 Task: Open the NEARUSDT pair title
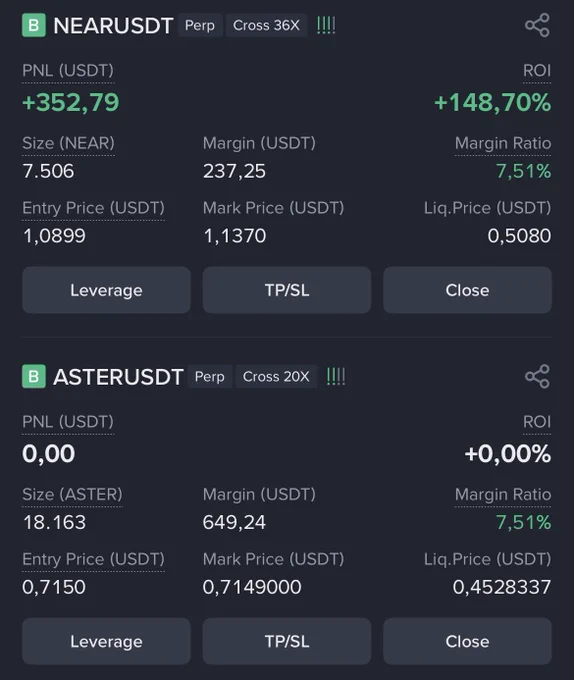click(113, 26)
